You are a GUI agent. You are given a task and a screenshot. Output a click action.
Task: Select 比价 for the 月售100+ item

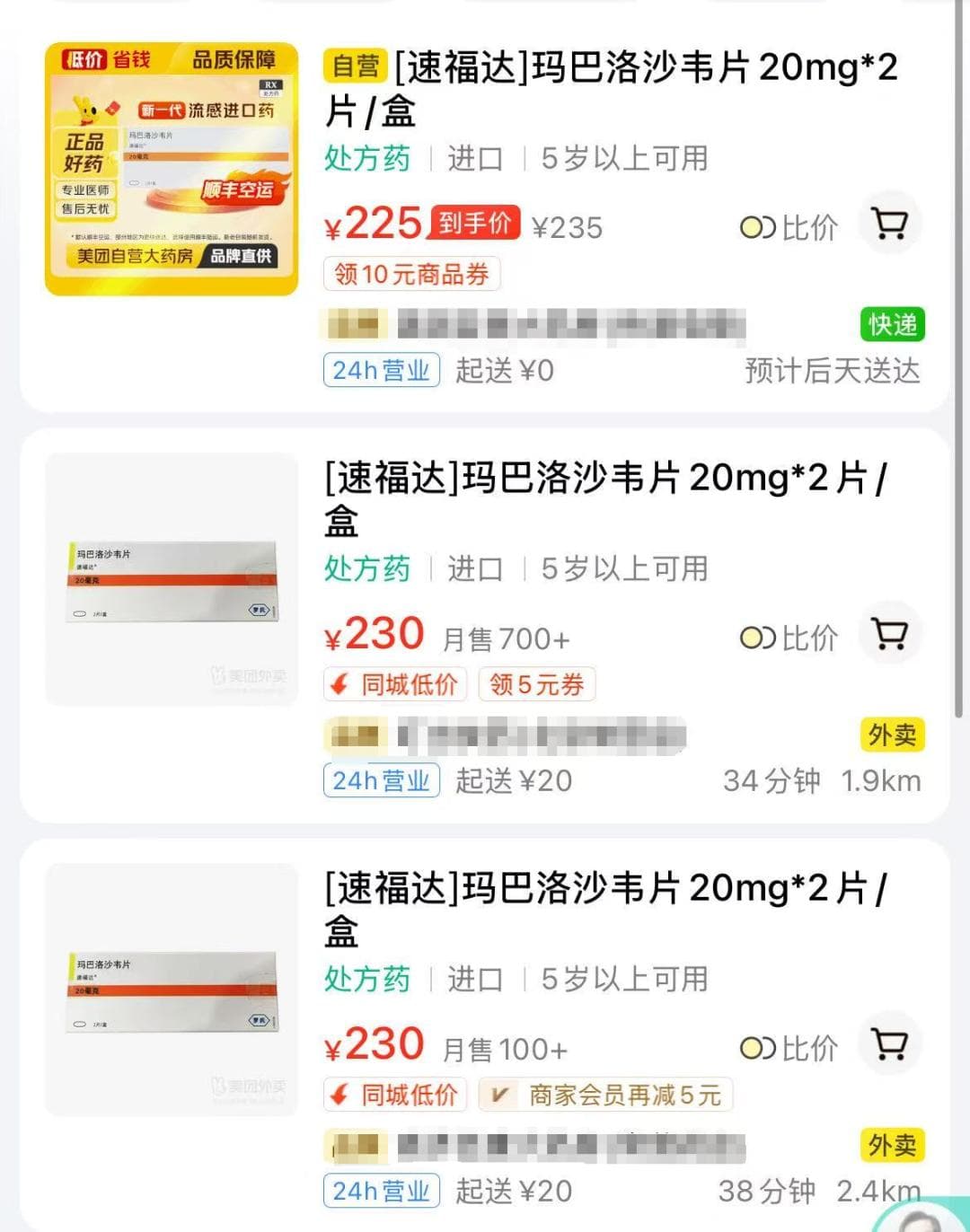(x=789, y=1049)
